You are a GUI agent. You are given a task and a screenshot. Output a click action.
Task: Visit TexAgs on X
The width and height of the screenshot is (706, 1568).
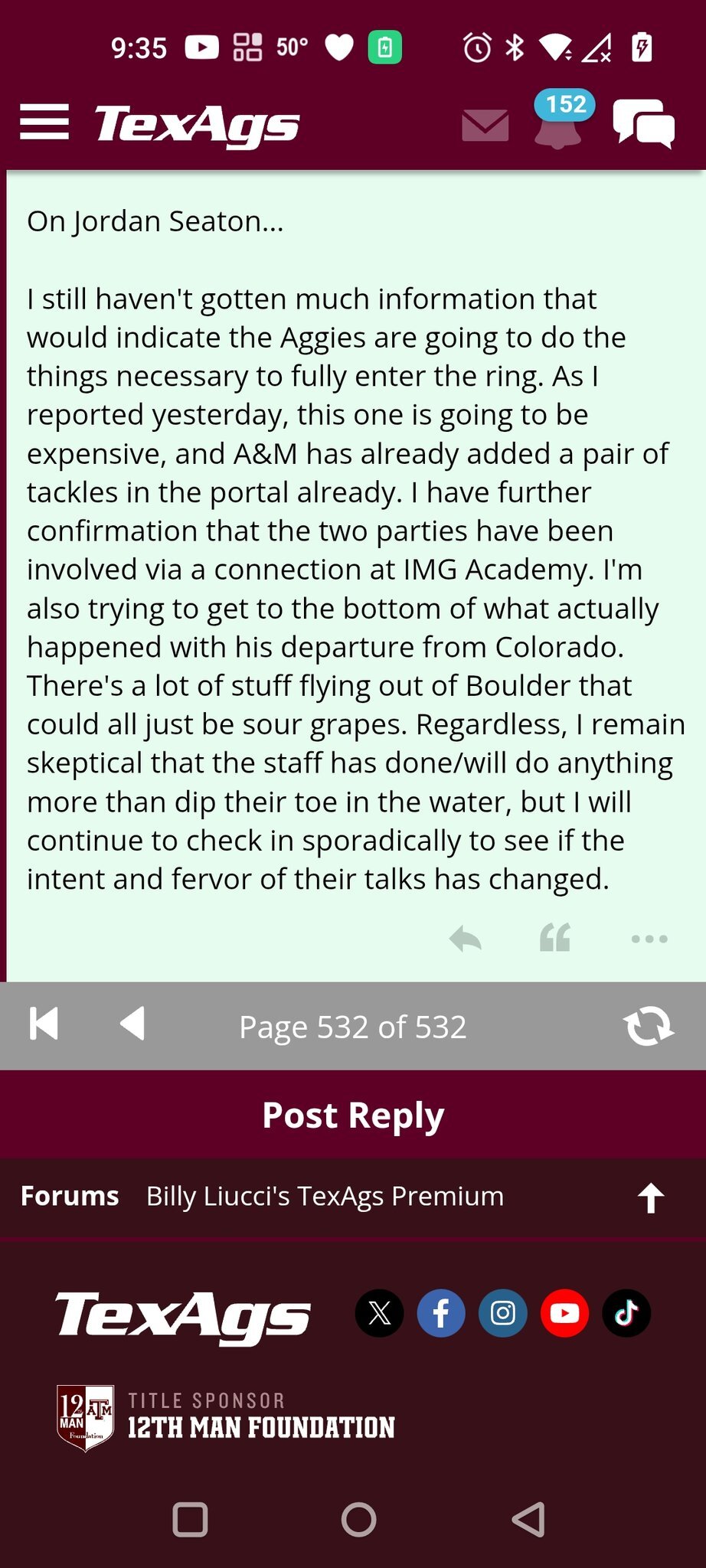pos(379,1314)
